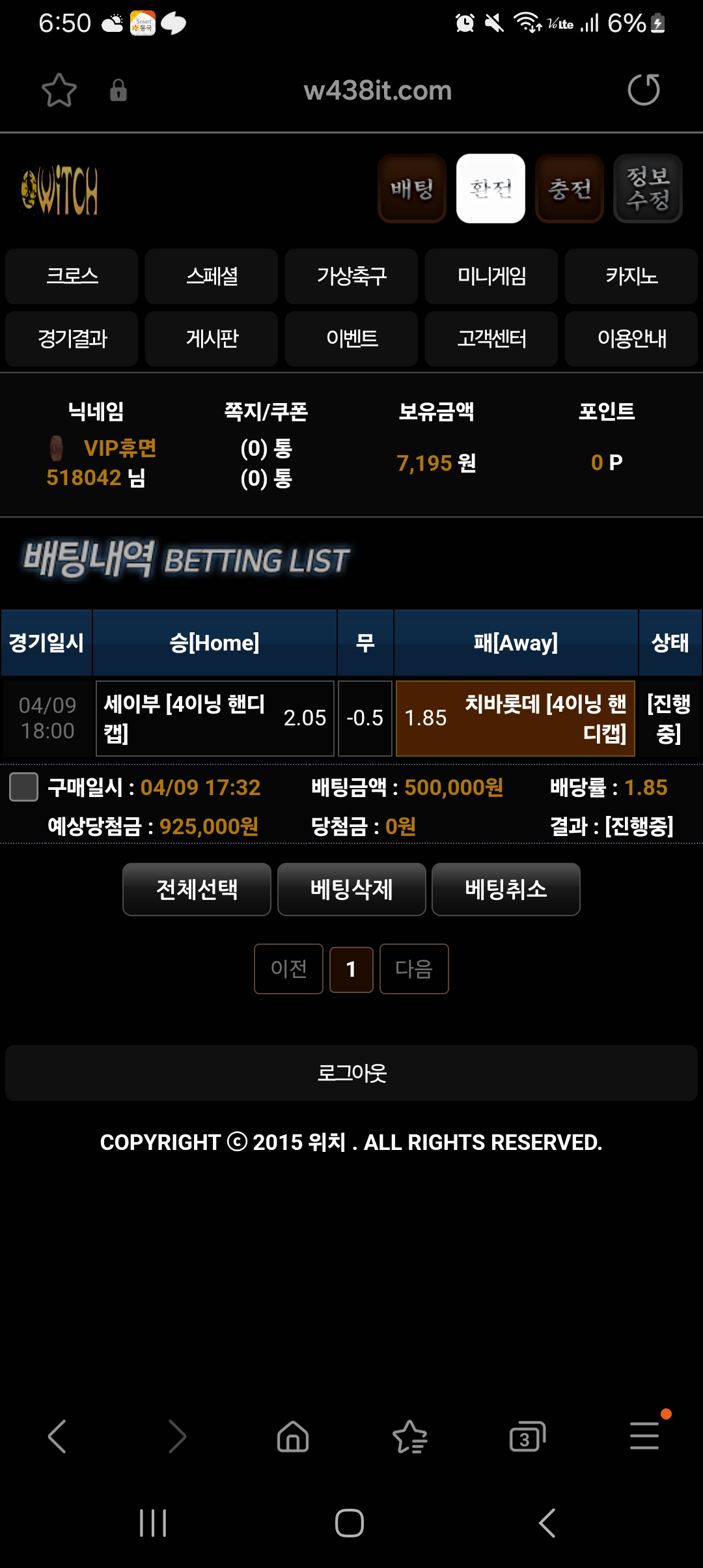Open 정보수정 to edit the profile
The height and width of the screenshot is (1568, 703).
pos(648,189)
